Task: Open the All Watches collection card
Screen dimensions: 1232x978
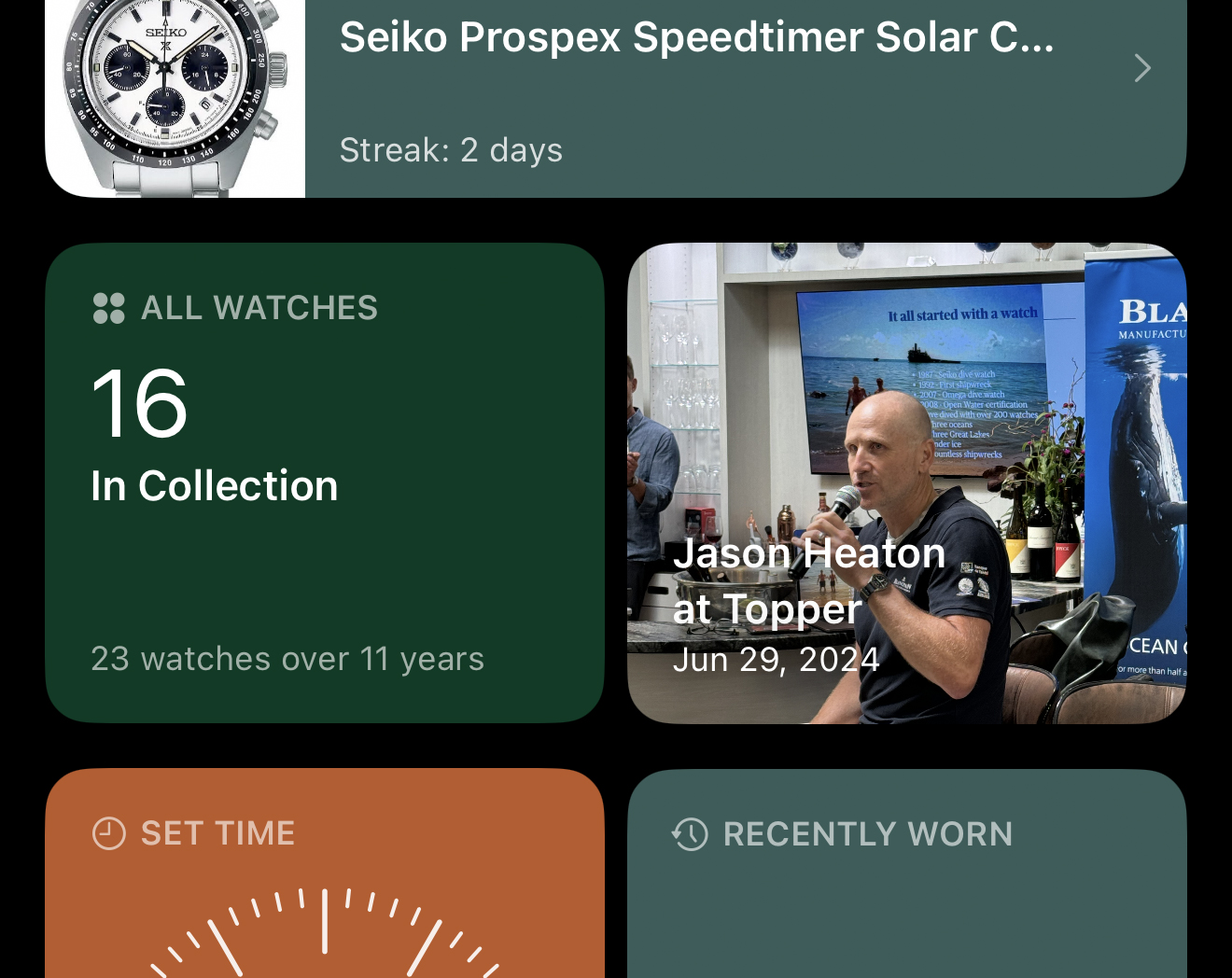Action: tap(324, 482)
